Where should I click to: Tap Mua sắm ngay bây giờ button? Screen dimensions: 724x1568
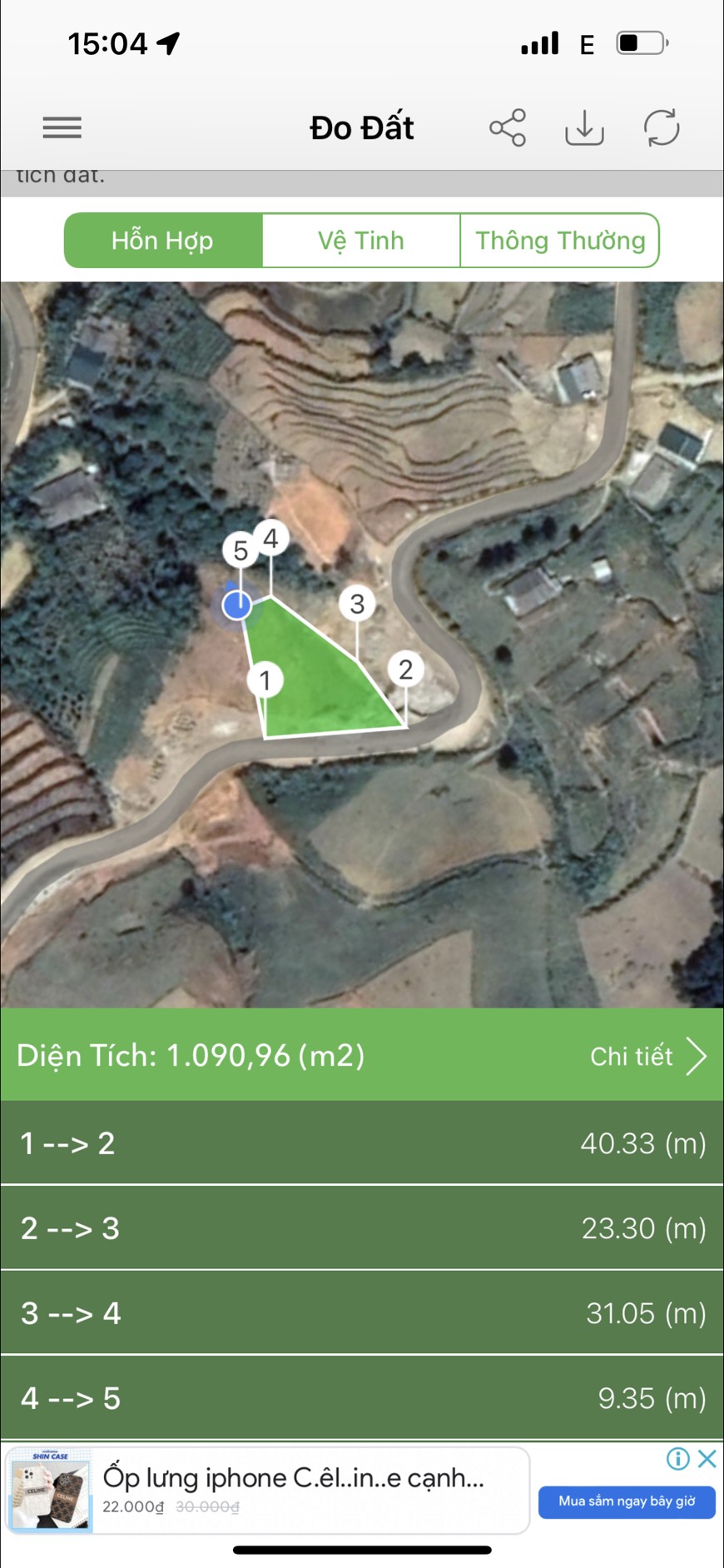[x=627, y=1501]
